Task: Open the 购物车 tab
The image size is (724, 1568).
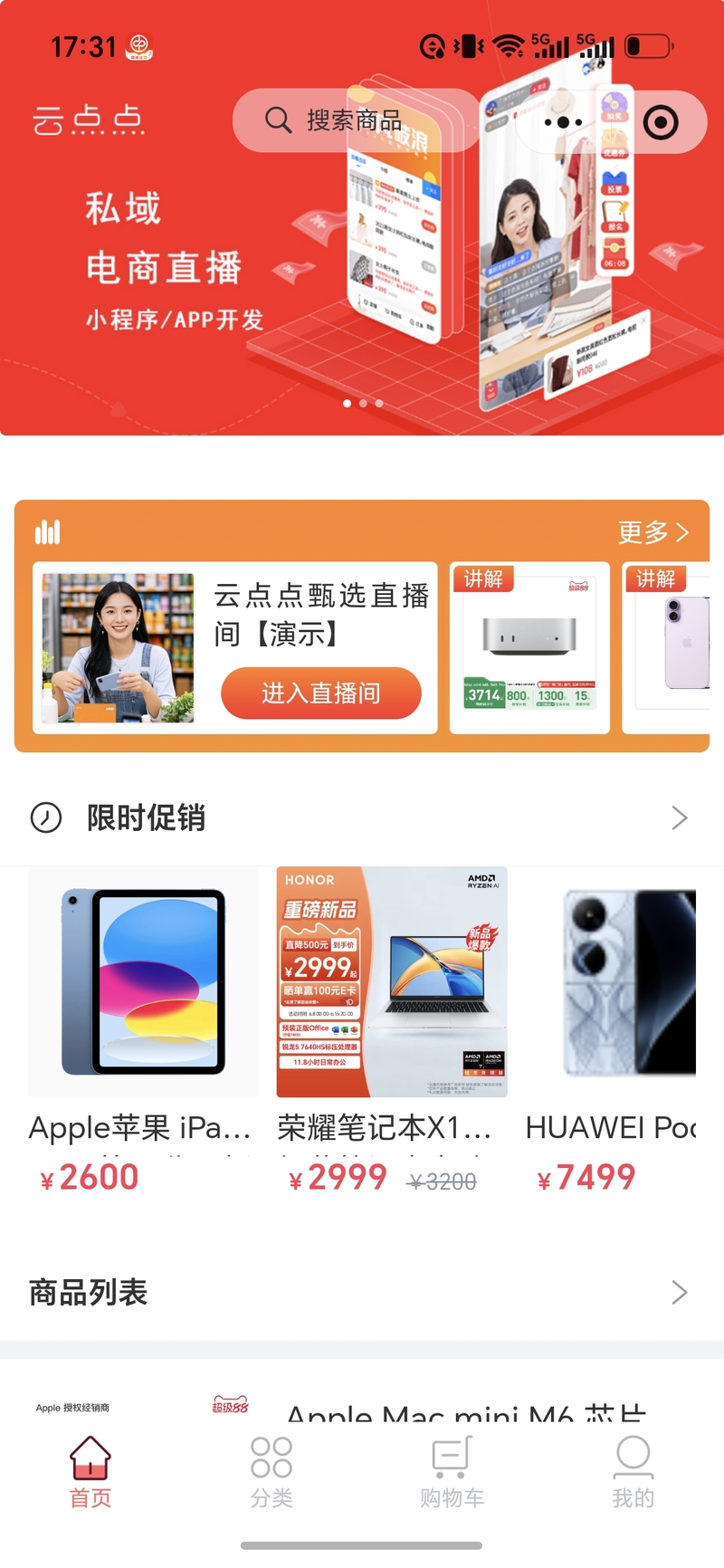Action: (x=452, y=1471)
